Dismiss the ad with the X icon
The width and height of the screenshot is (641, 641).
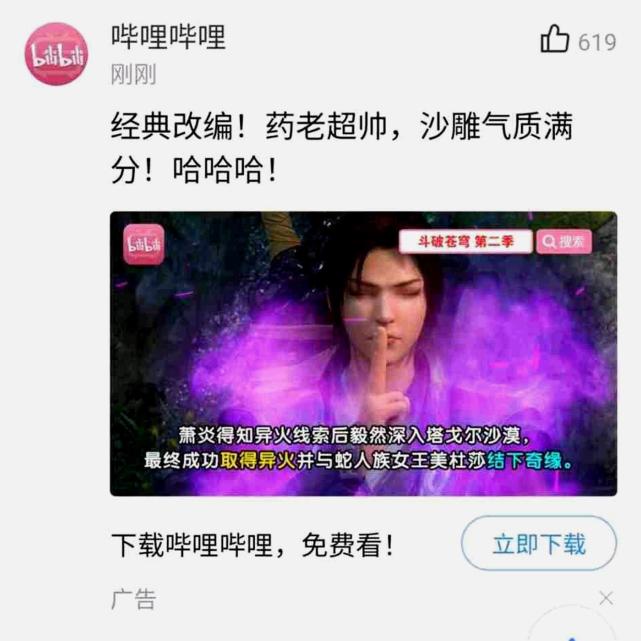605,598
